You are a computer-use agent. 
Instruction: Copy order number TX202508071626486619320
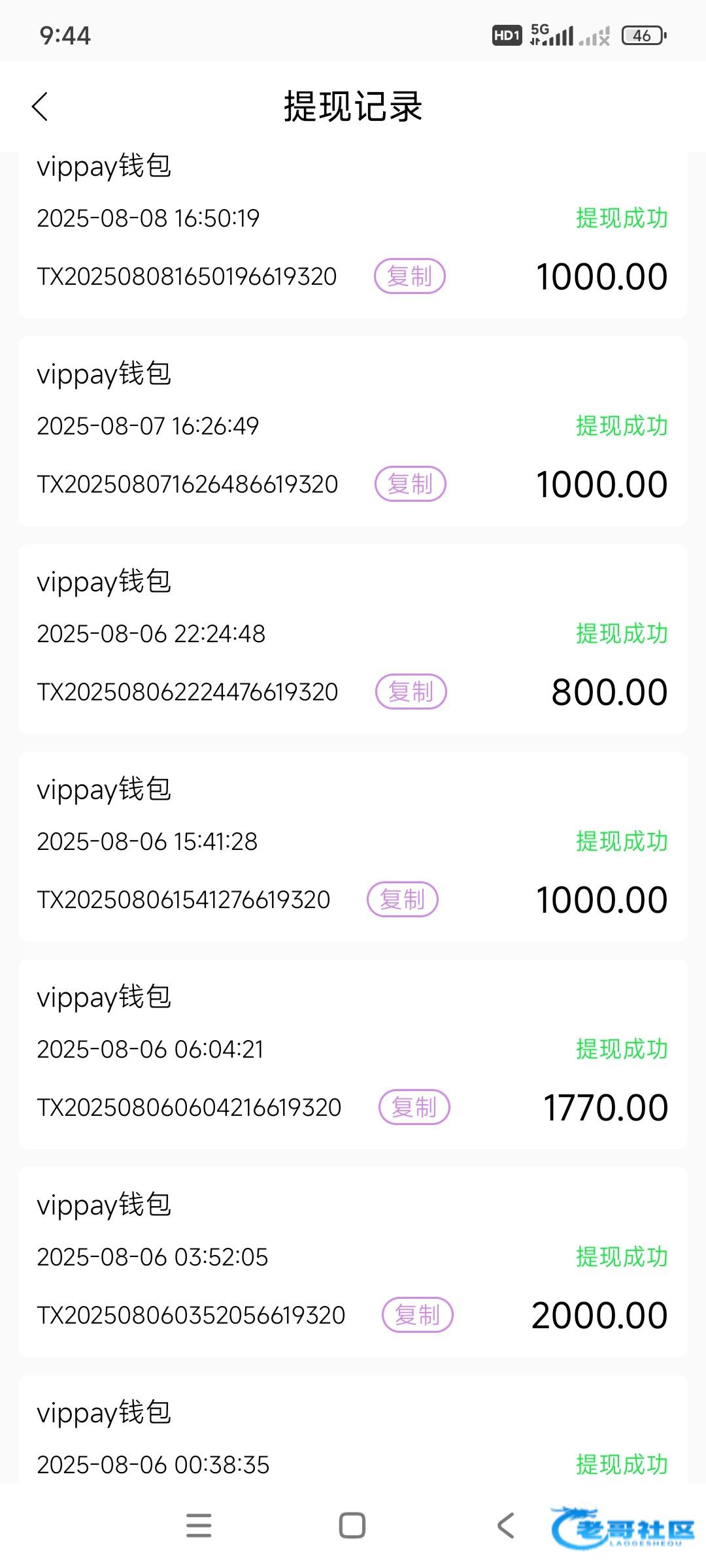pyautogui.click(x=410, y=484)
